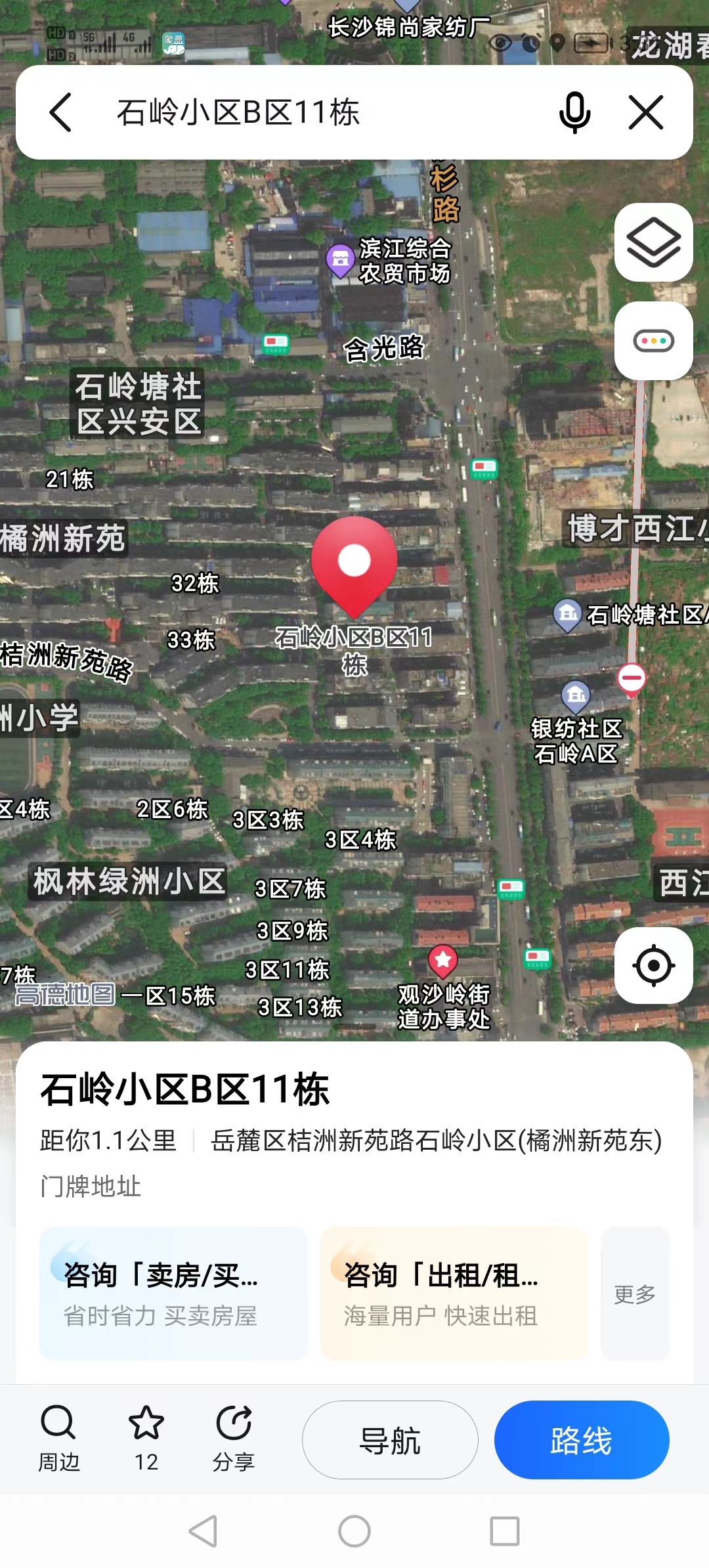The height and width of the screenshot is (1568, 709).
Task: Start voice search with the microphone
Action: (574, 112)
